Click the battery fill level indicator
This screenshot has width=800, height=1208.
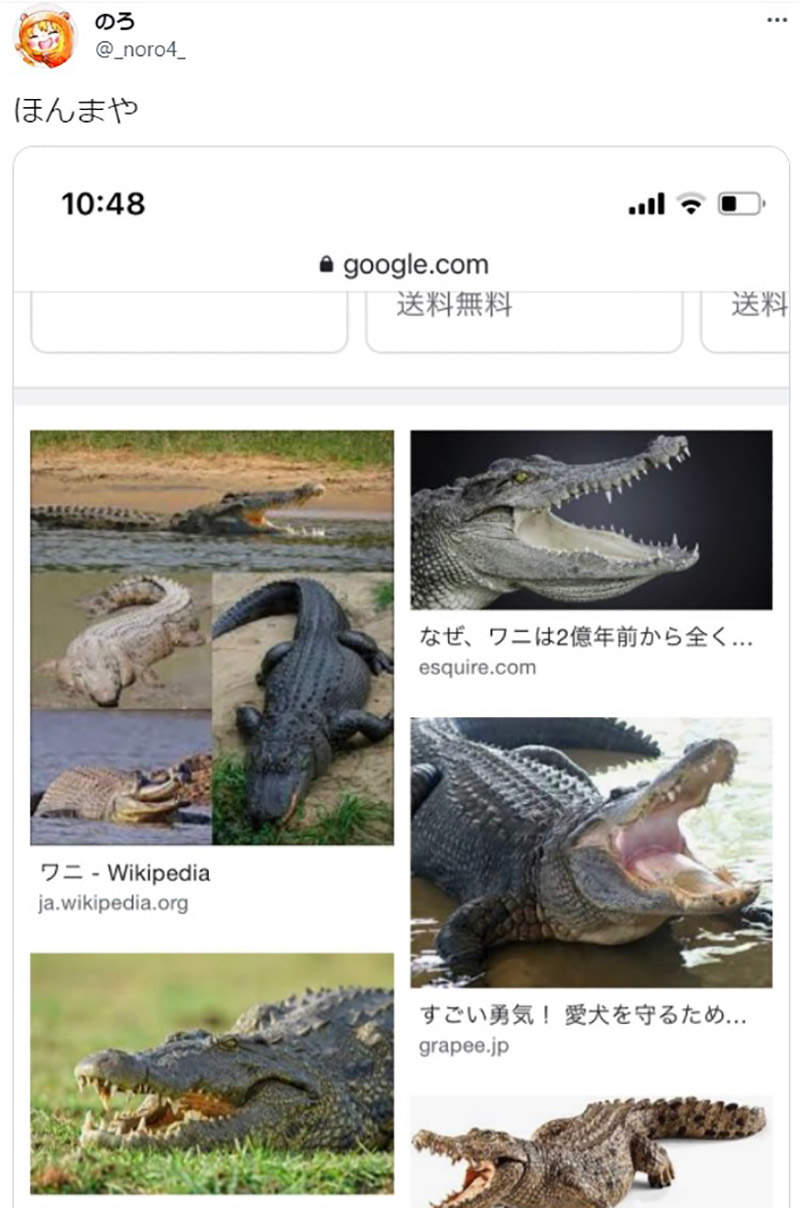point(727,201)
